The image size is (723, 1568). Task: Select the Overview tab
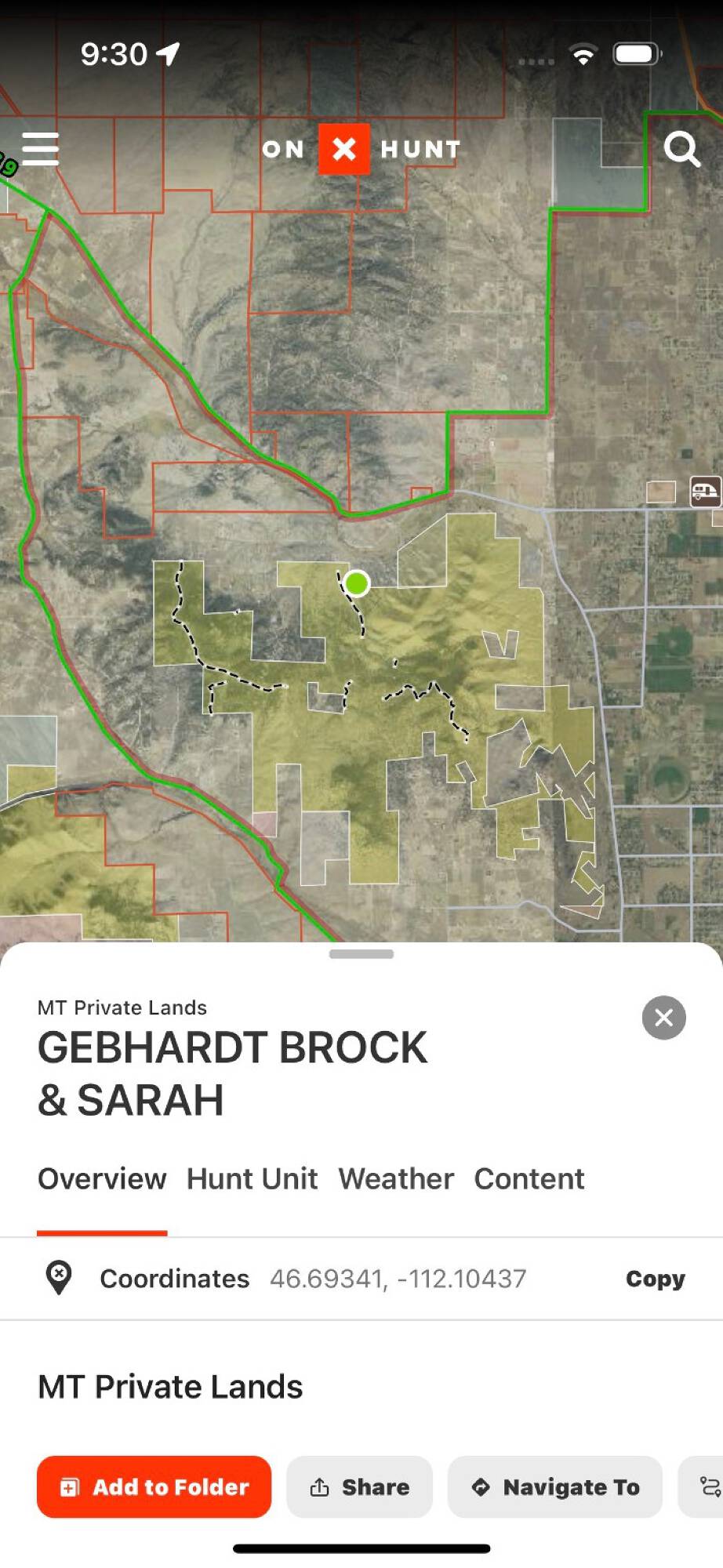pyautogui.click(x=102, y=1179)
